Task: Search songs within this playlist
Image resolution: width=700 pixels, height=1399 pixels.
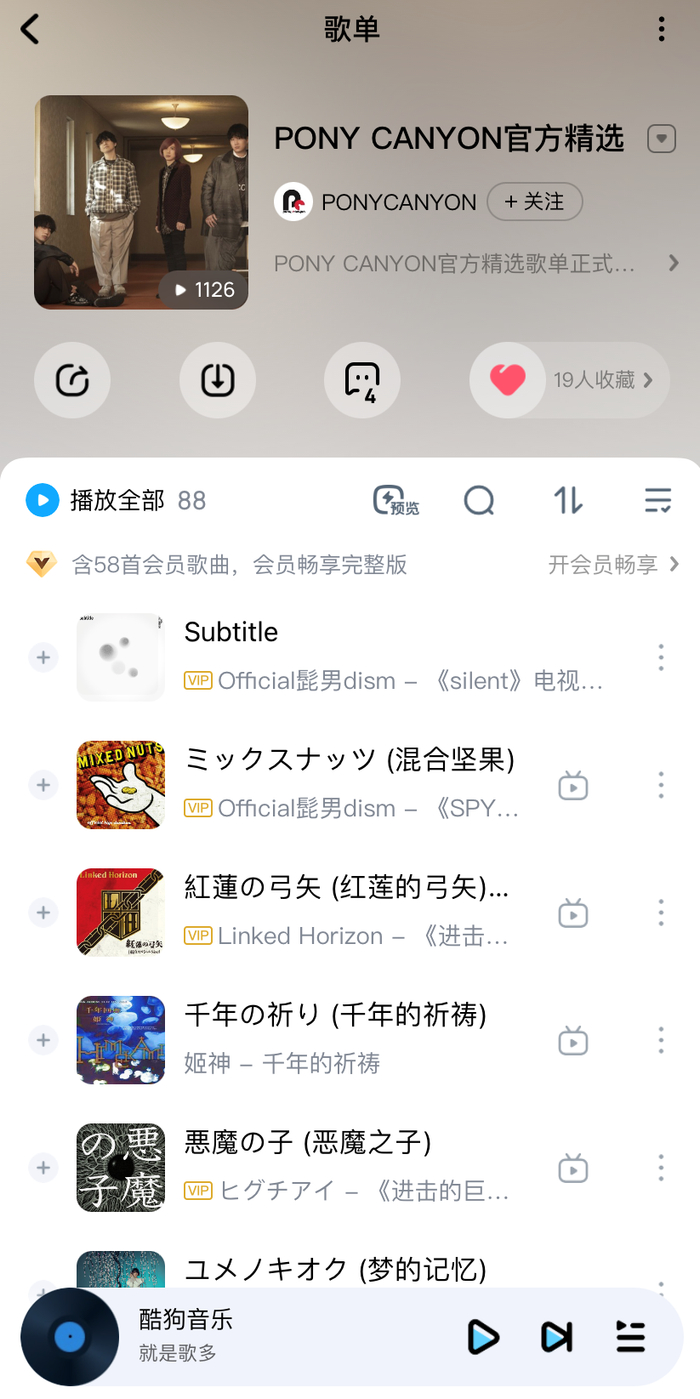Action: coord(480,500)
